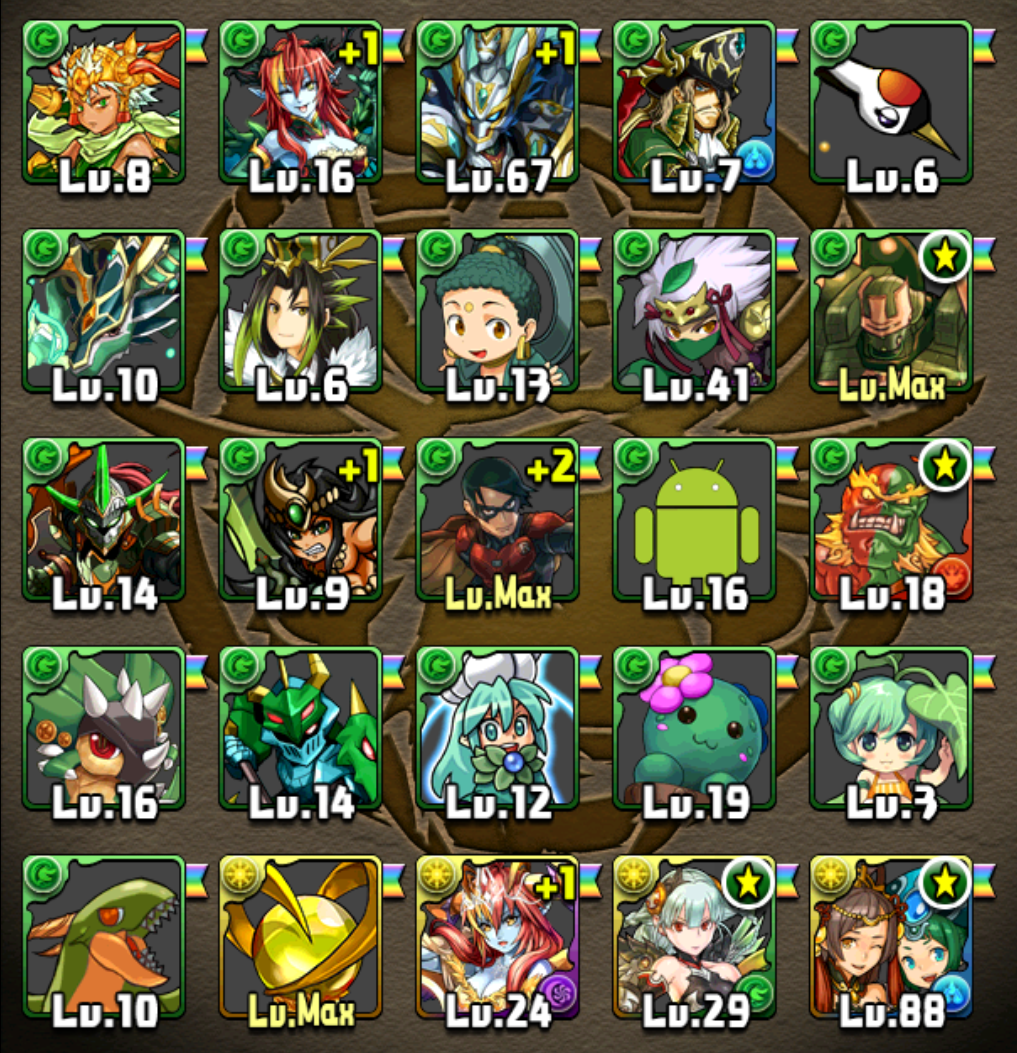Tap the Lv.24 blue-skinned demon card
Image resolution: width=1017 pixels, height=1053 pixels.
[497, 937]
